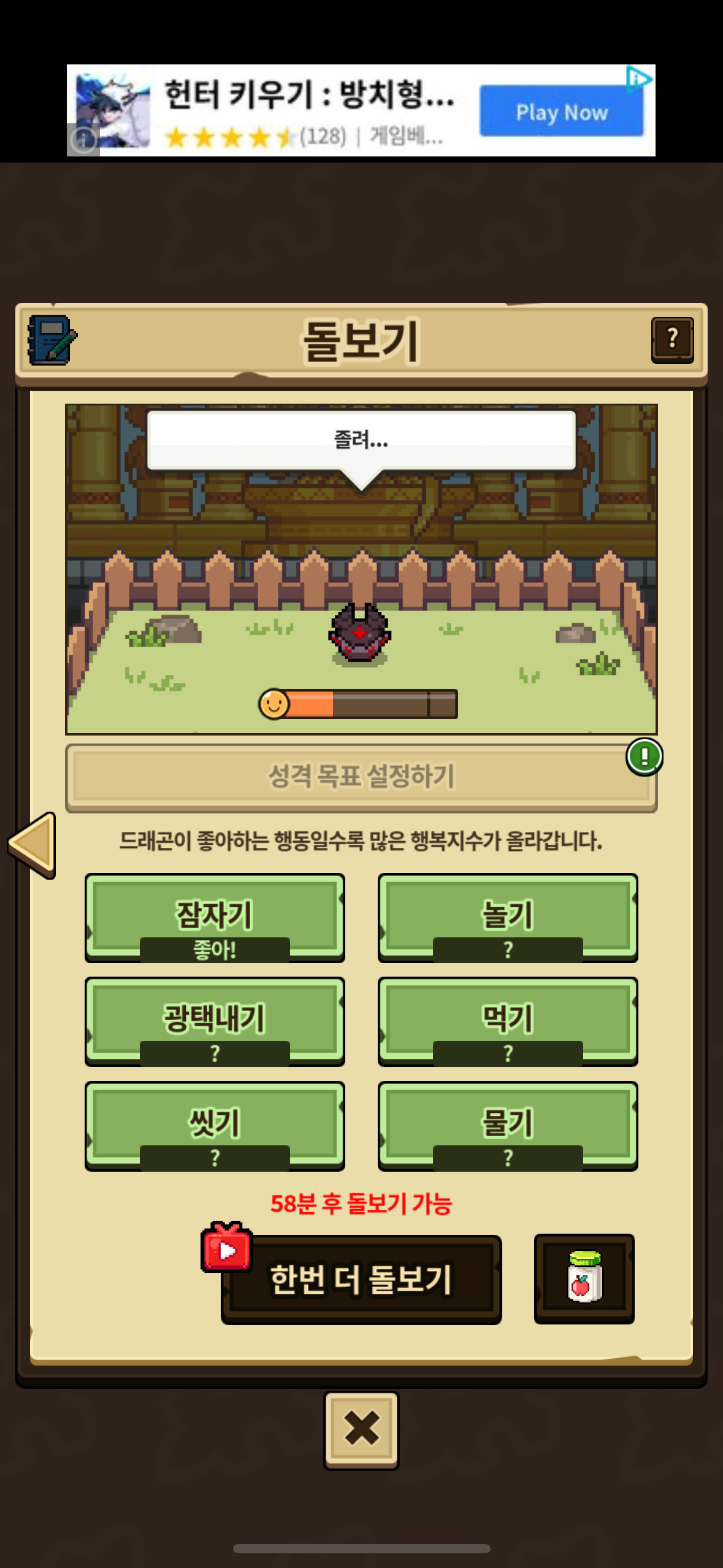Image resolution: width=723 pixels, height=1568 pixels.
Task: Close the 돌보기 panel with X
Action: pos(361,1429)
